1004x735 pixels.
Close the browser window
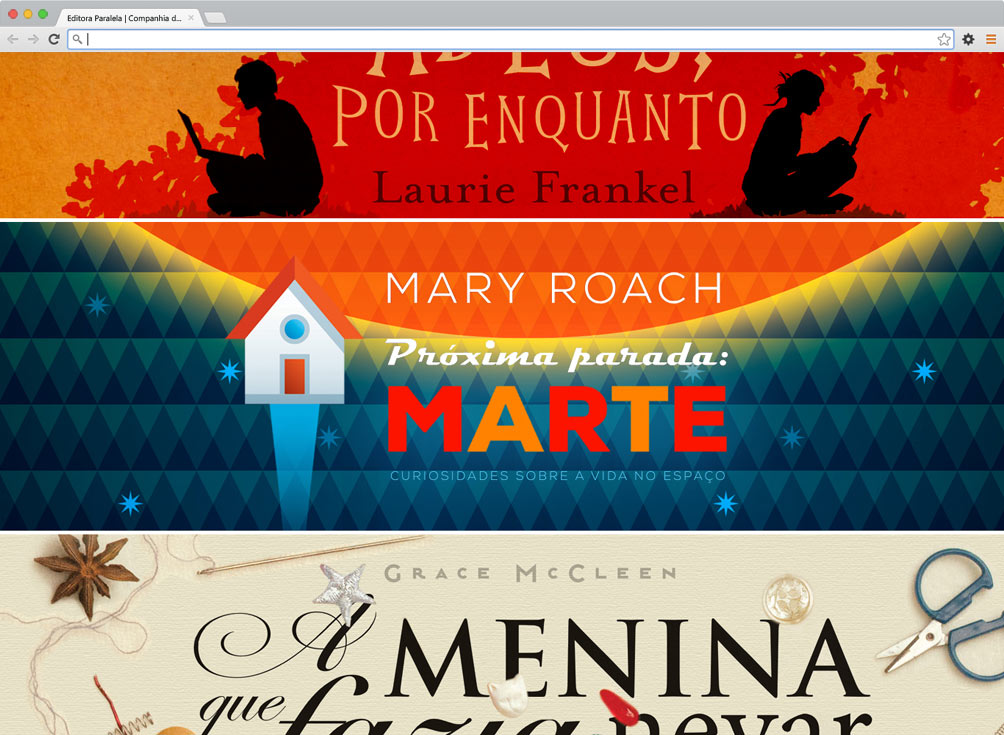pyautogui.click(x=13, y=14)
